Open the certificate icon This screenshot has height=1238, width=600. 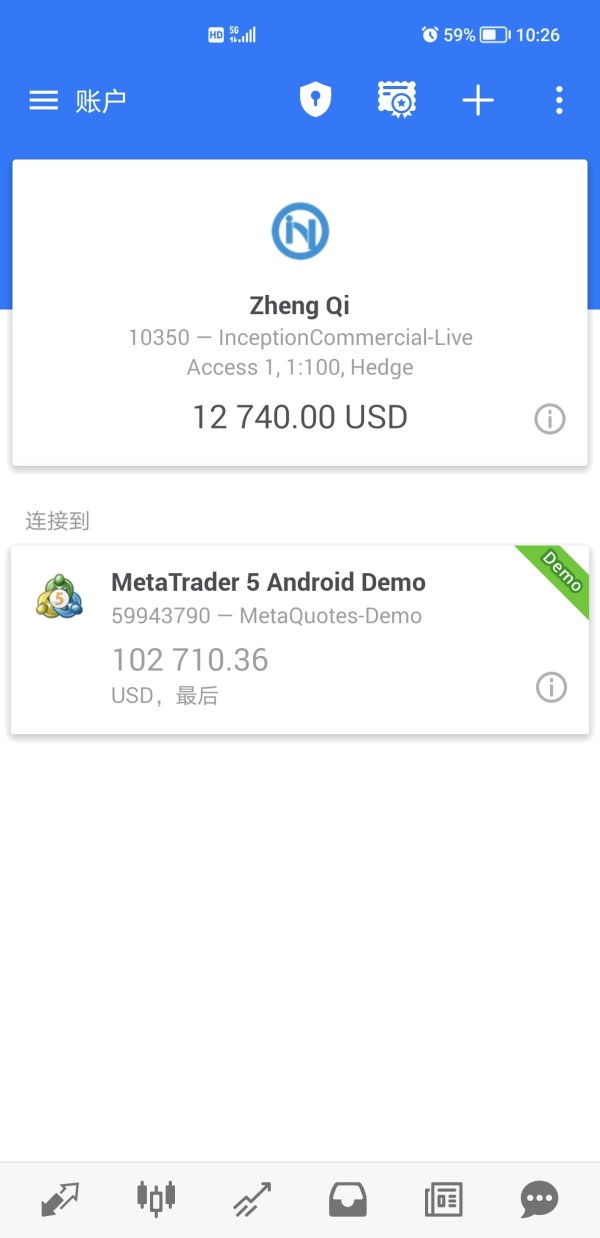pyautogui.click(x=397, y=100)
